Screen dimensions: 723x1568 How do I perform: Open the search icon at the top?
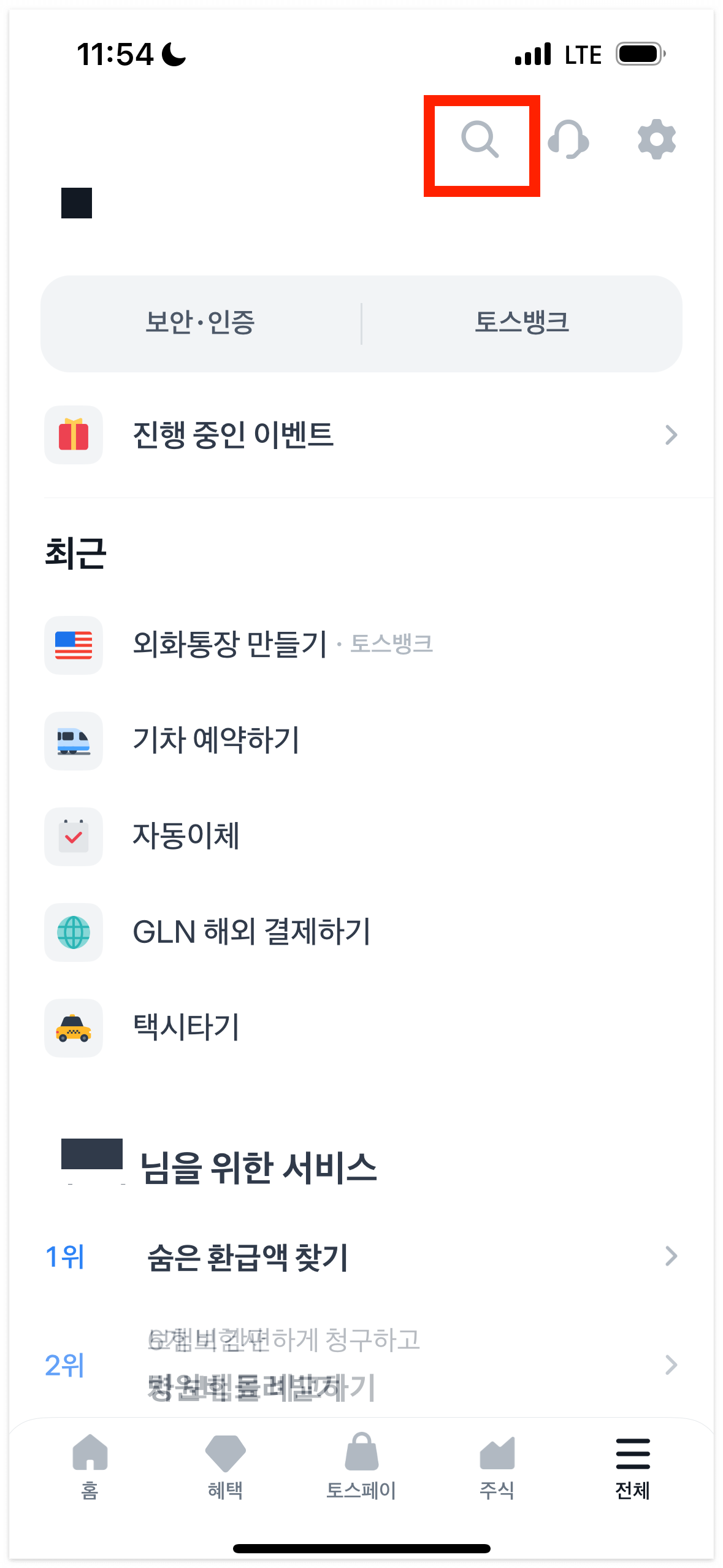click(x=481, y=140)
